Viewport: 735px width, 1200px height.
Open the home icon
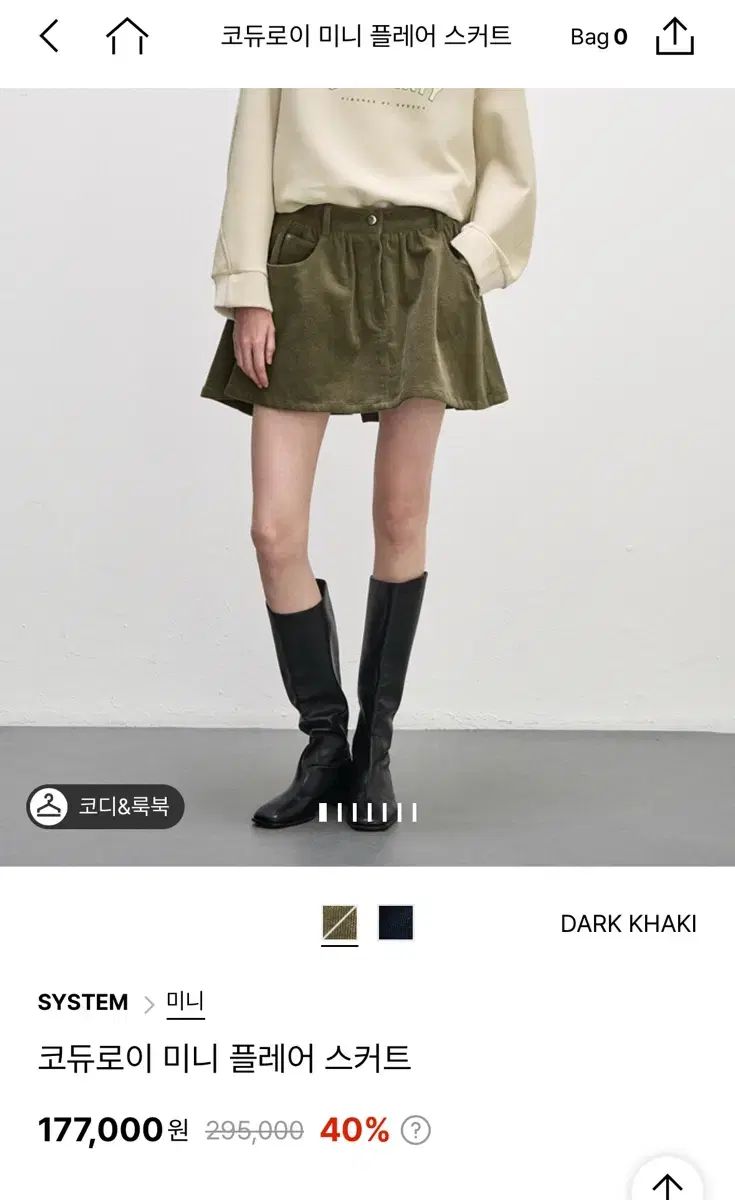click(x=127, y=37)
